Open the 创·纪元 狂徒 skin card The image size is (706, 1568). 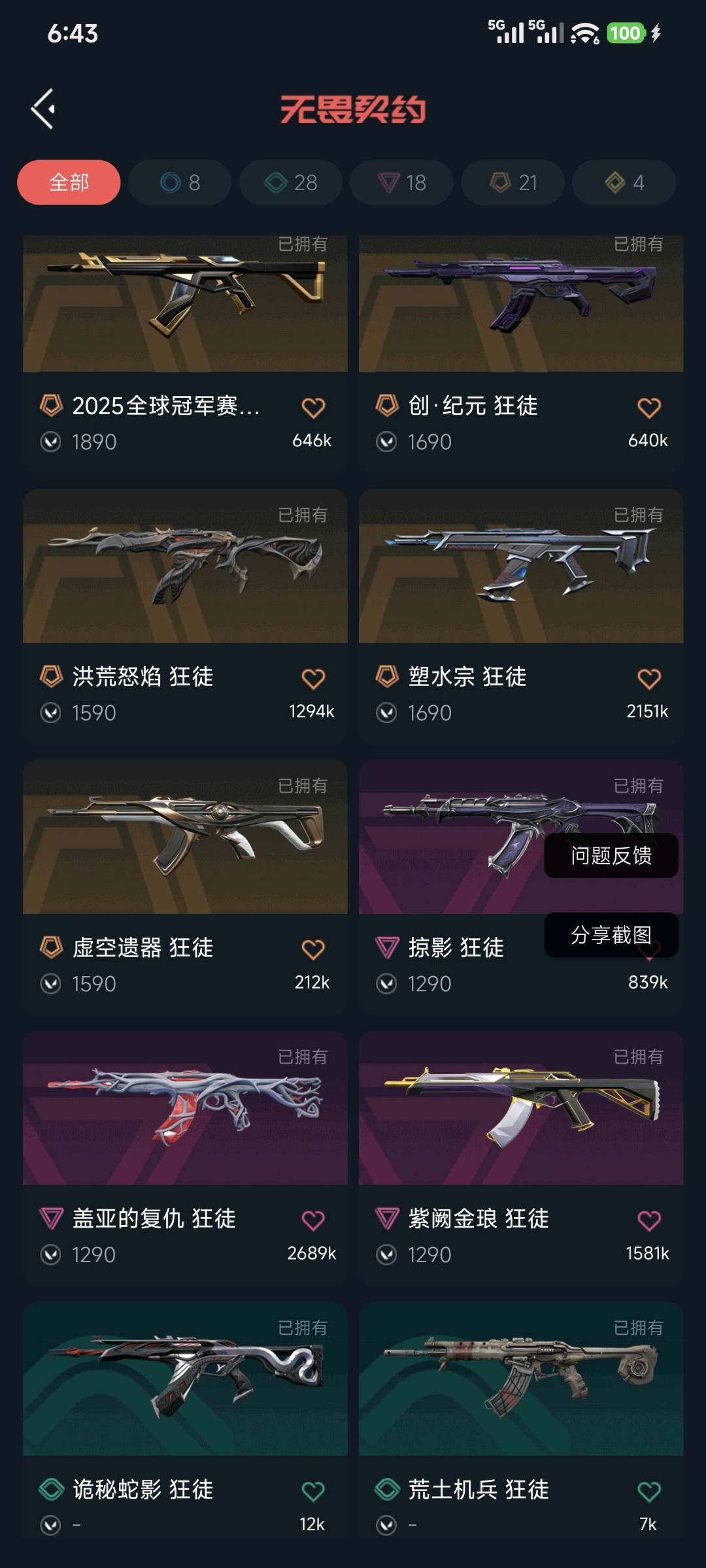pyautogui.click(x=520, y=307)
